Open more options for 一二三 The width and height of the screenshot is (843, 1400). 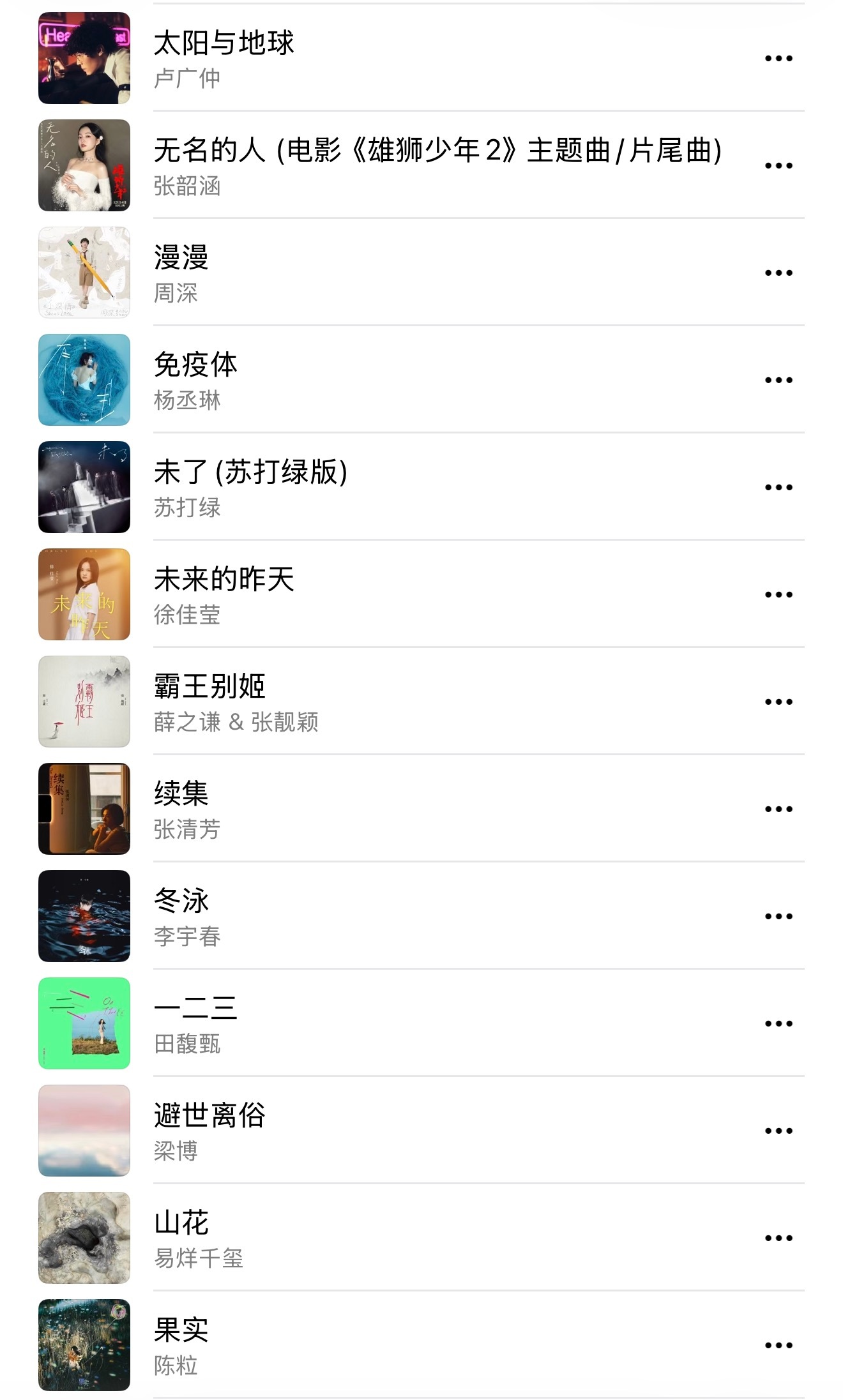(778, 1024)
